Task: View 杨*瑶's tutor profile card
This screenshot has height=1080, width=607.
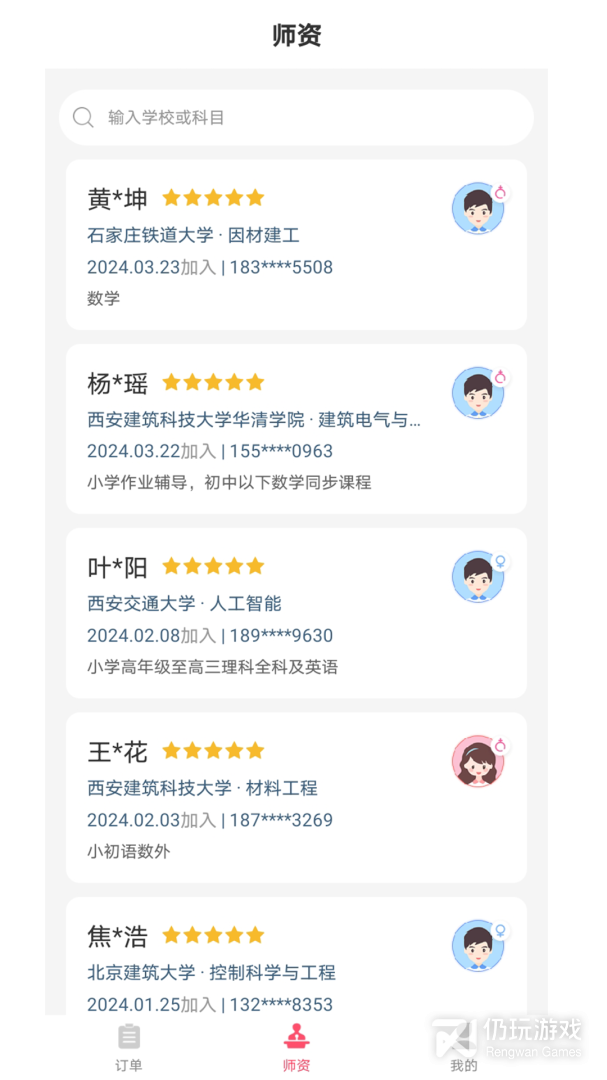Action: (296, 429)
